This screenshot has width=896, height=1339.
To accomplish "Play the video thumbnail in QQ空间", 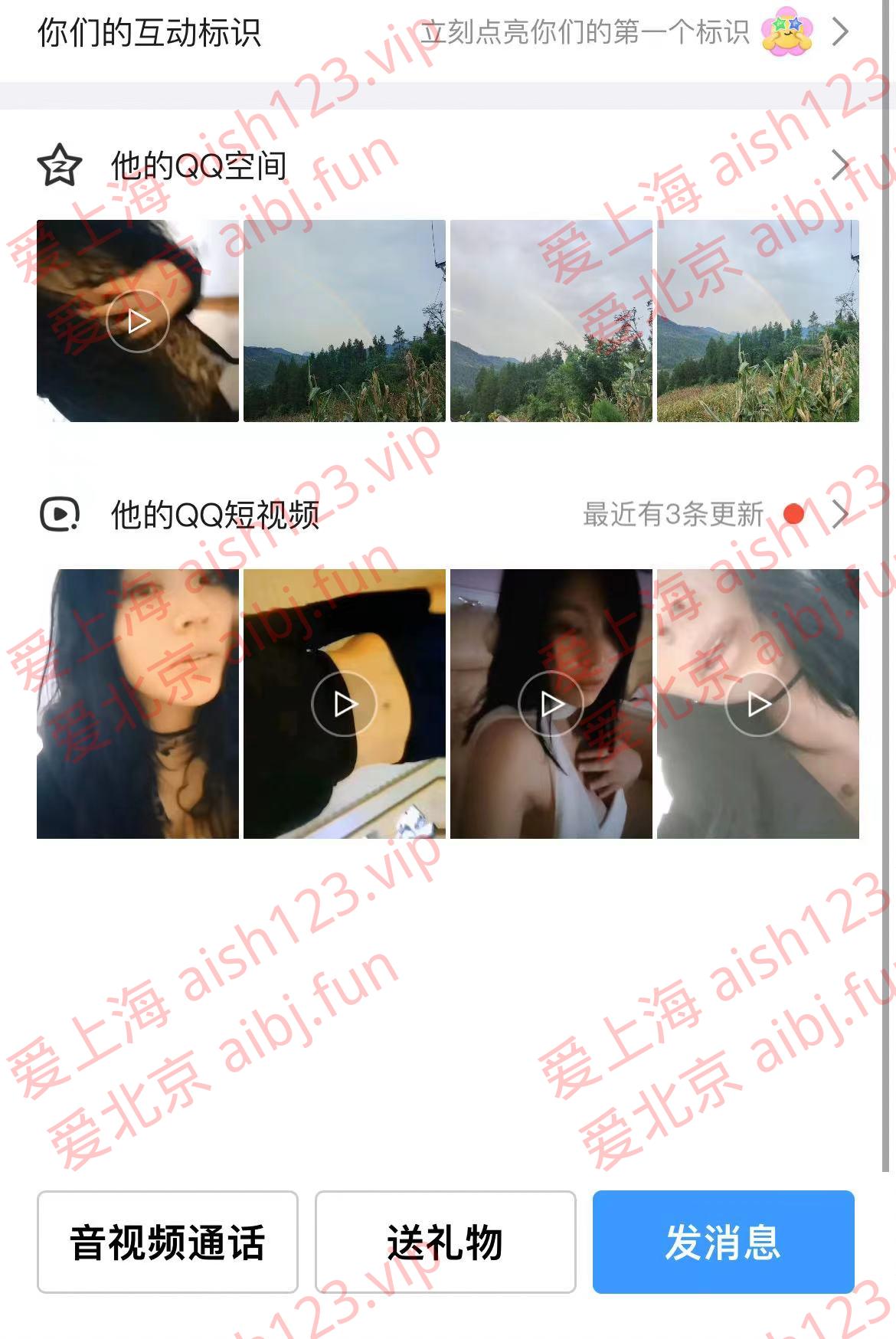I will tap(138, 321).
